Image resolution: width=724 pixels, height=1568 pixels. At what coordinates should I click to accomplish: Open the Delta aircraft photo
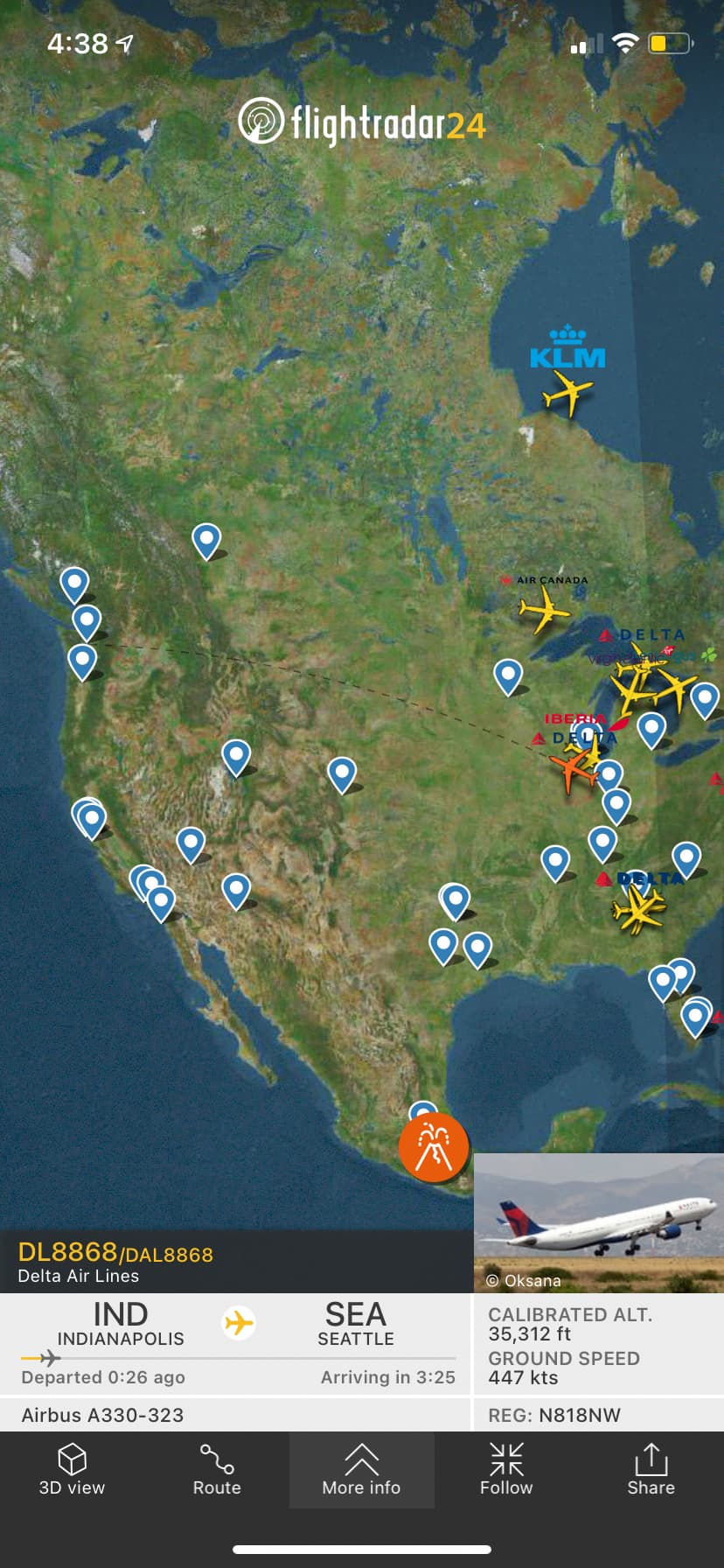pos(598,1221)
